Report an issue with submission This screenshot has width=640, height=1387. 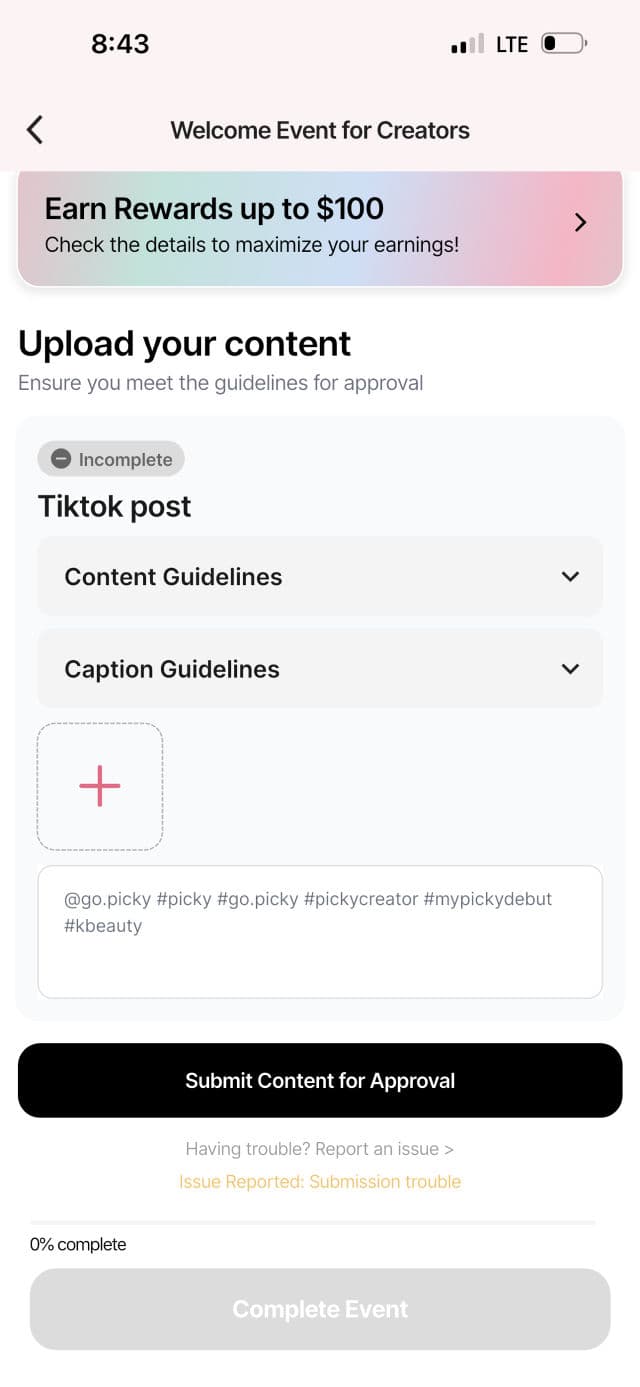(x=320, y=1149)
